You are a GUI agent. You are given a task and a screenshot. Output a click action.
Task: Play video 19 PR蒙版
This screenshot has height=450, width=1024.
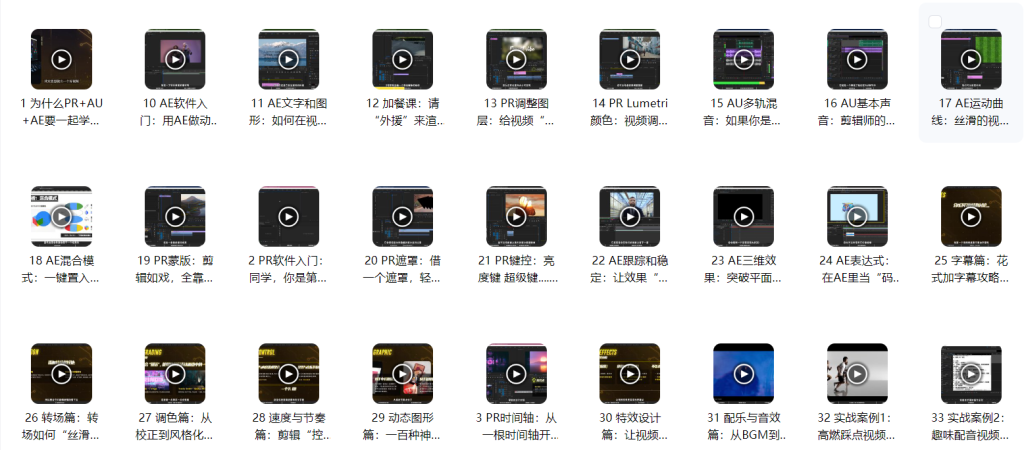tap(175, 217)
